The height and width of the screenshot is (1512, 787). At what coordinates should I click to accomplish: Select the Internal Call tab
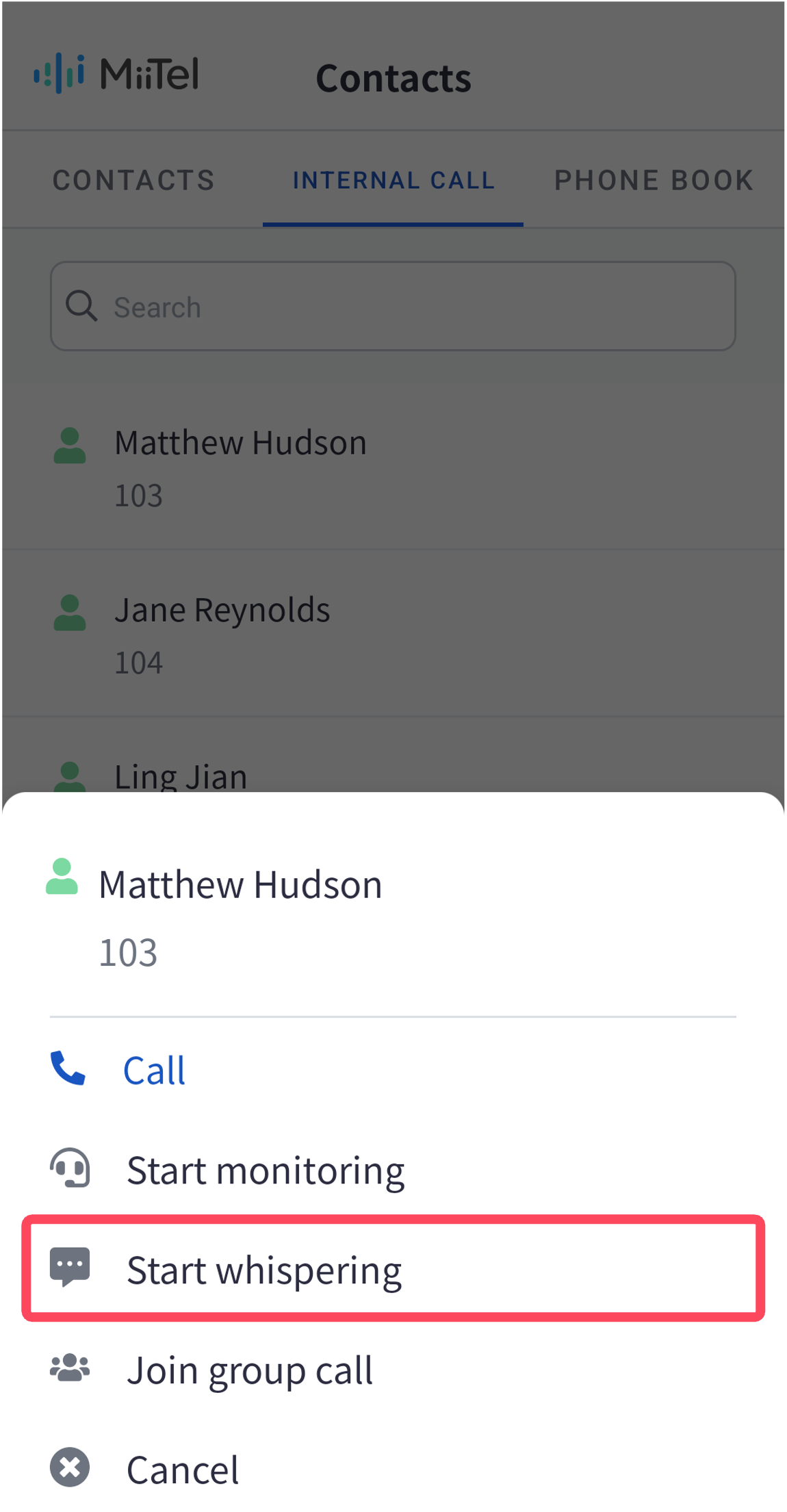(x=393, y=180)
